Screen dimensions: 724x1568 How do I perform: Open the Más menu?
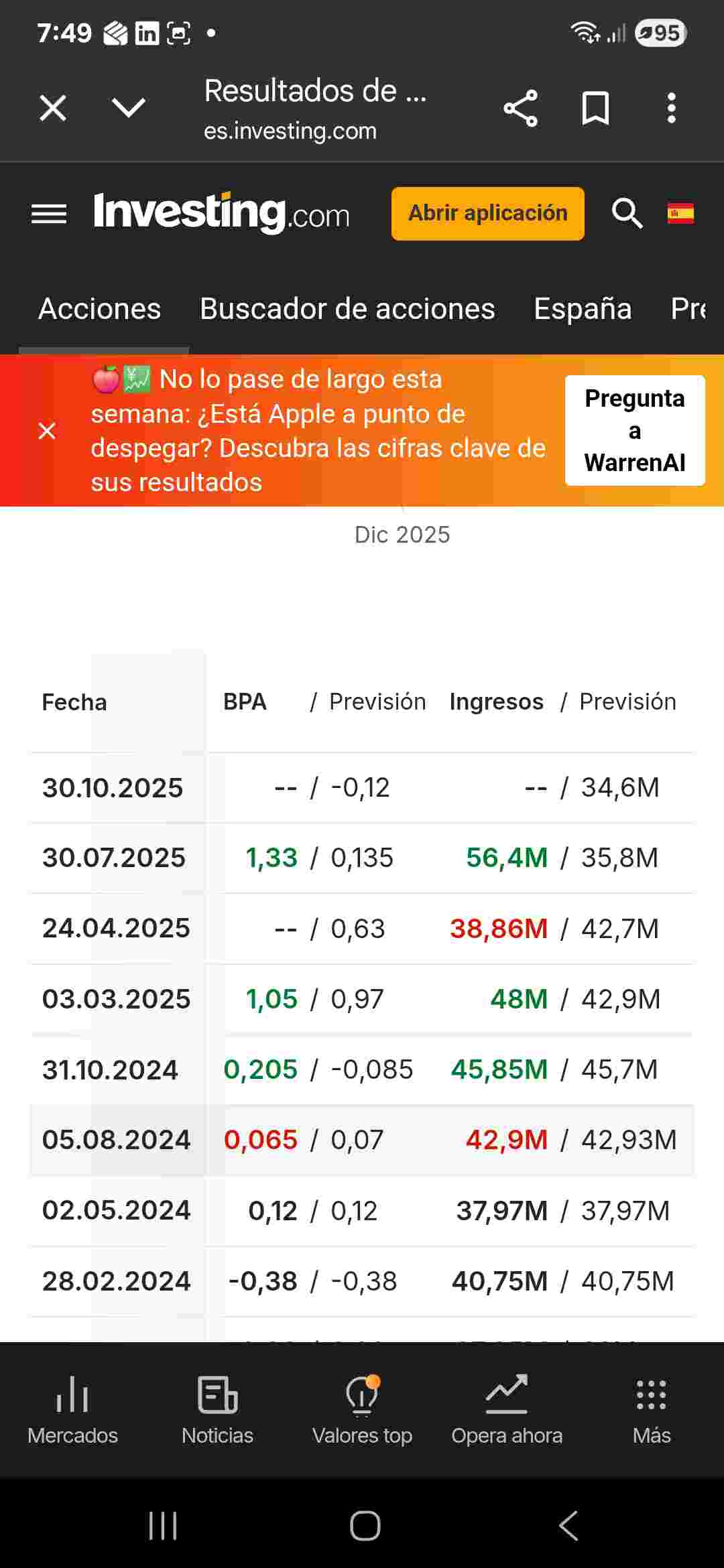click(x=652, y=1409)
